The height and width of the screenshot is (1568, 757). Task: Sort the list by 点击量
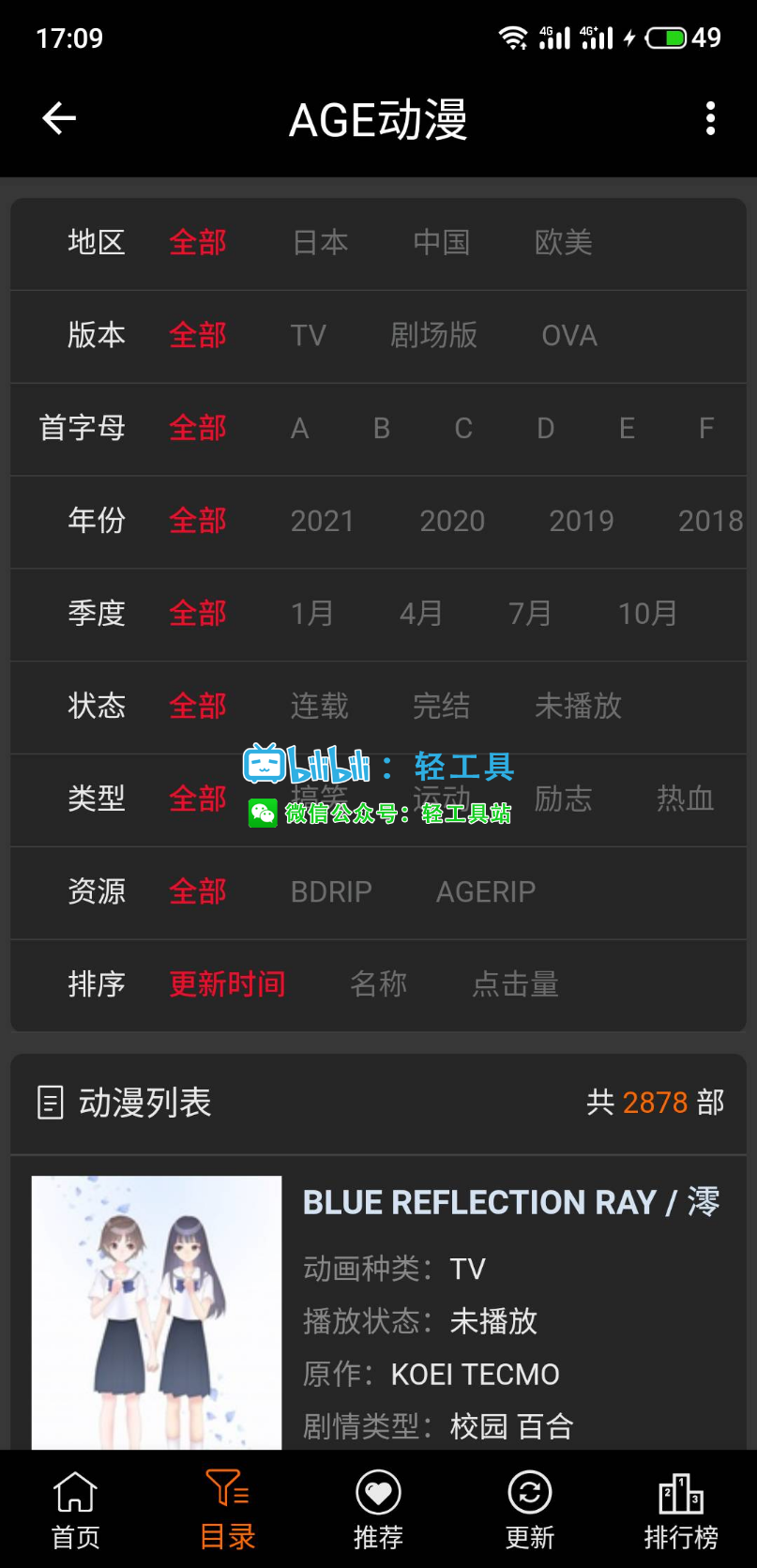click(x=515, y=984)
